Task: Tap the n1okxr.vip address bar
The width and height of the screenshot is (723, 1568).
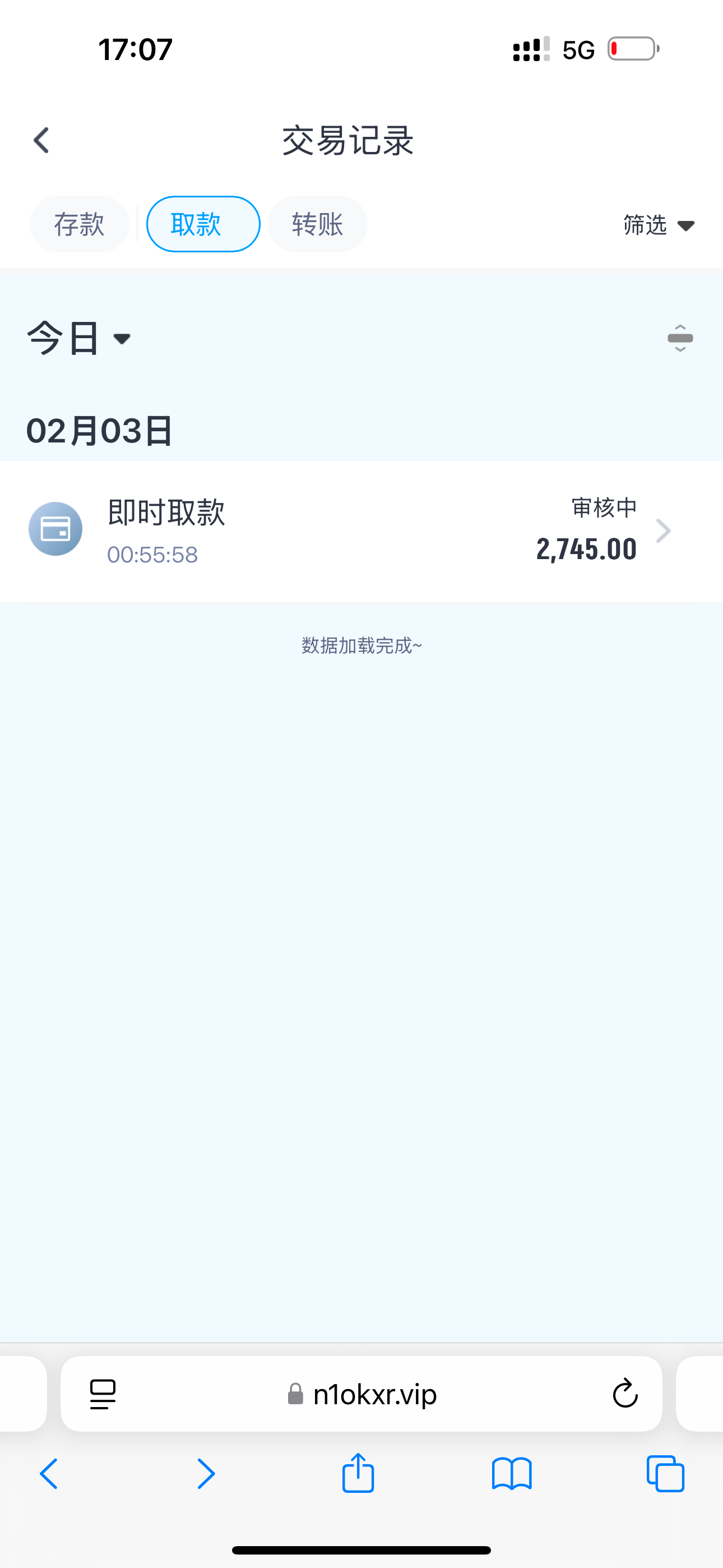Action: 374,1395
